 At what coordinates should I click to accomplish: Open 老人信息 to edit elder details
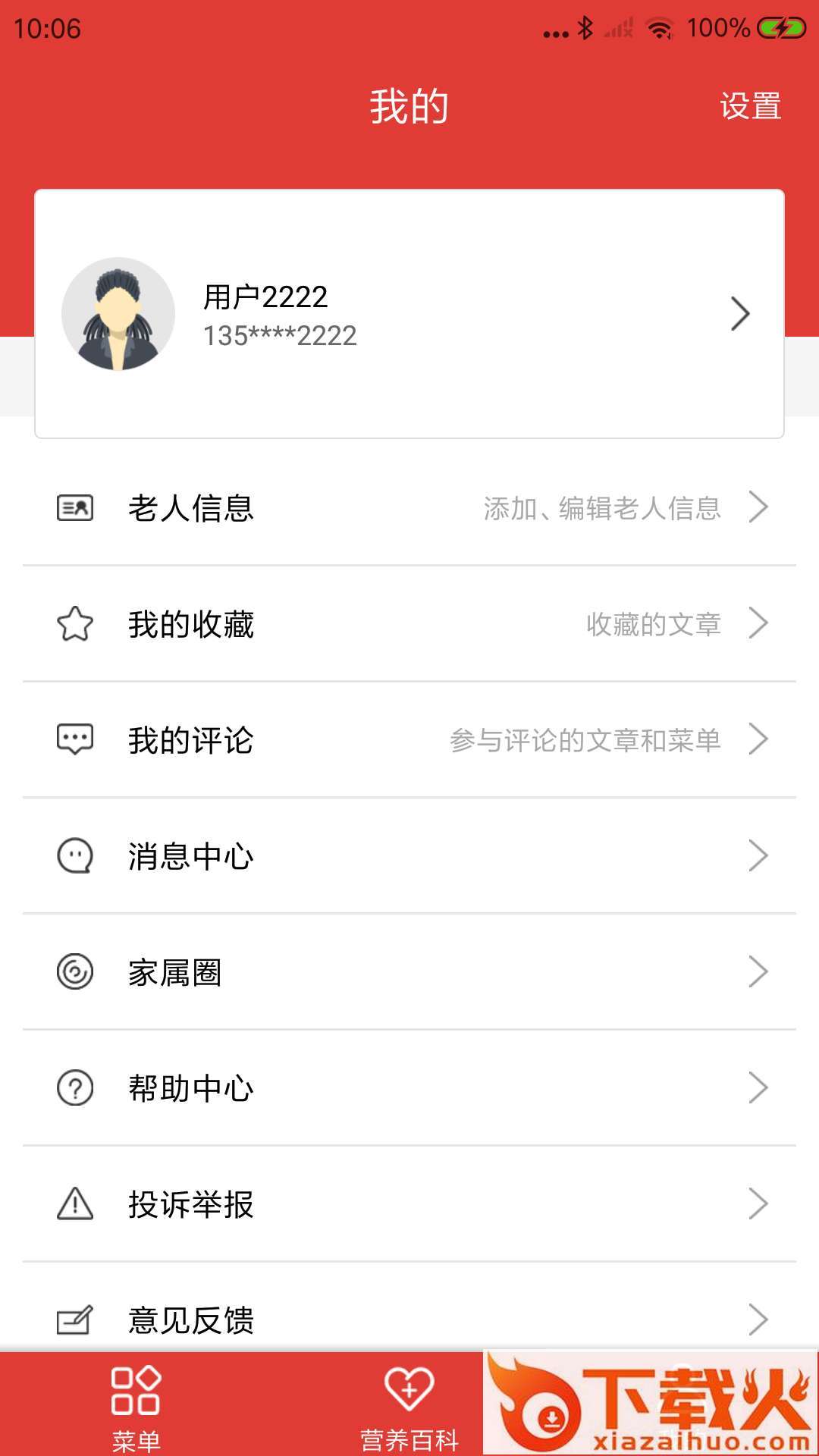pos(409,508)
